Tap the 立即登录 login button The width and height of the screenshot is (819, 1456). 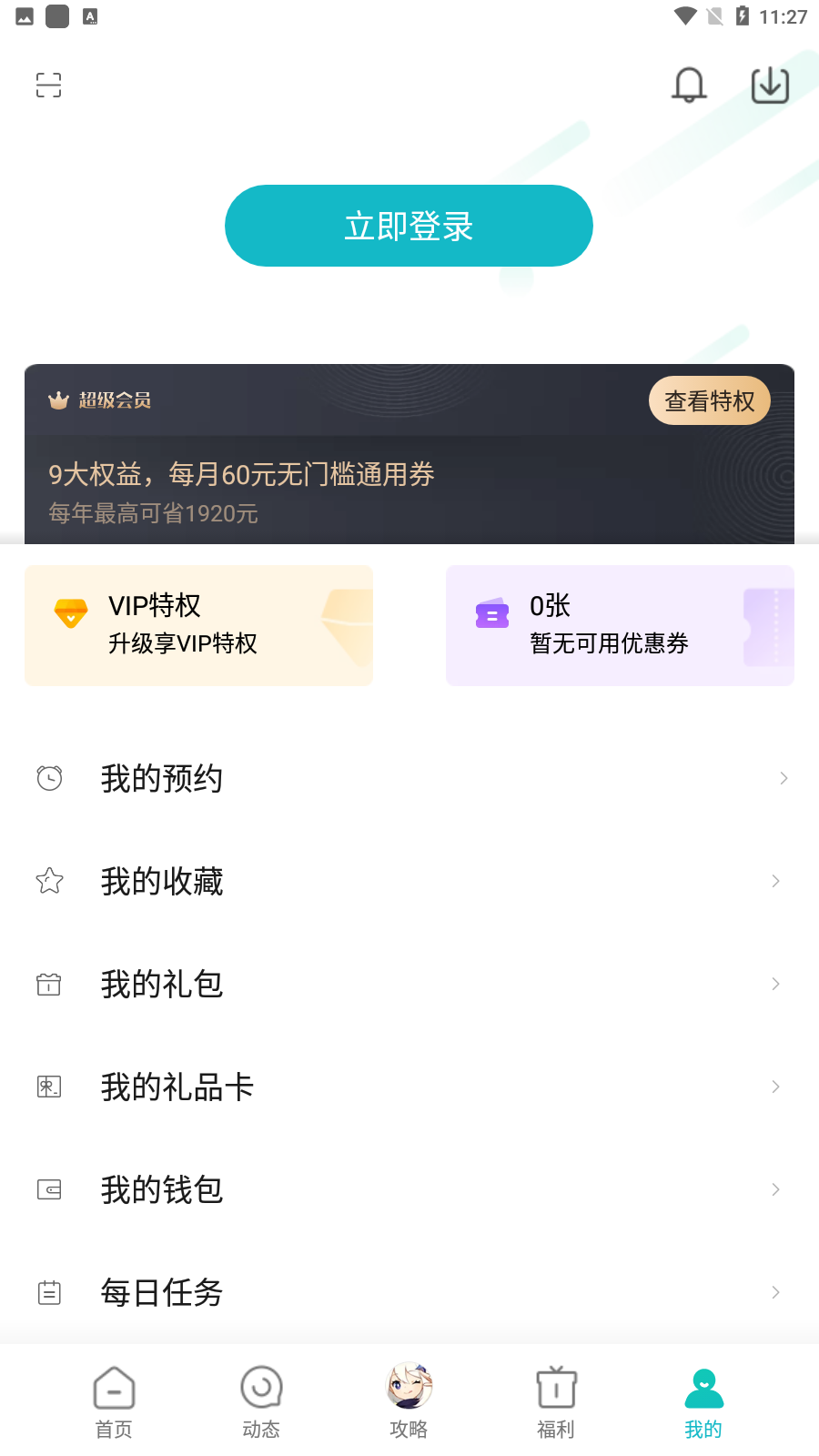[x=409, y=226]
